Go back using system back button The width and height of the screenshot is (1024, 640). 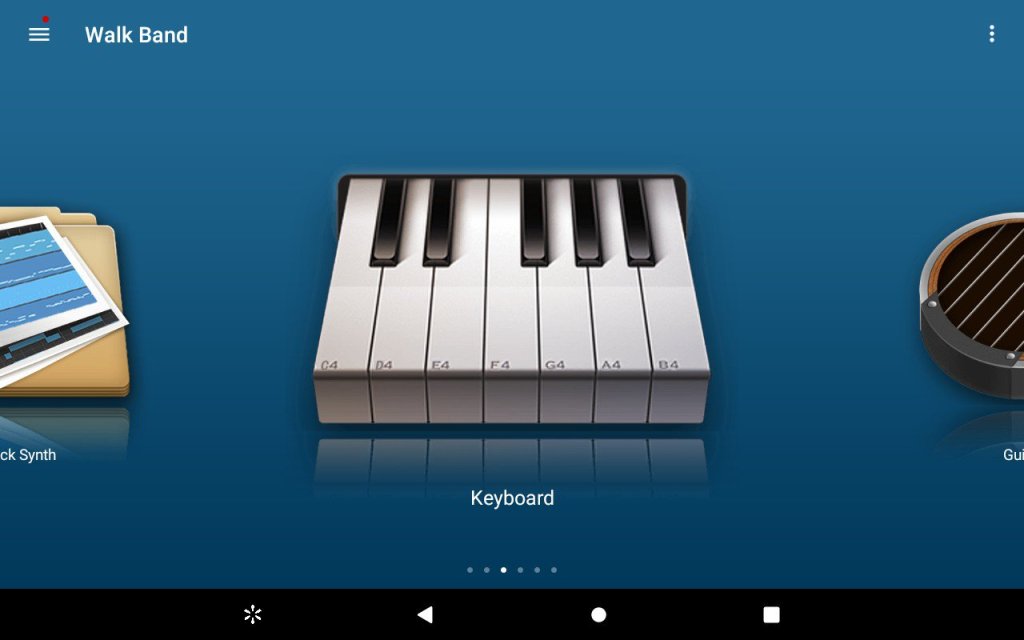click(x=425, y=614)
